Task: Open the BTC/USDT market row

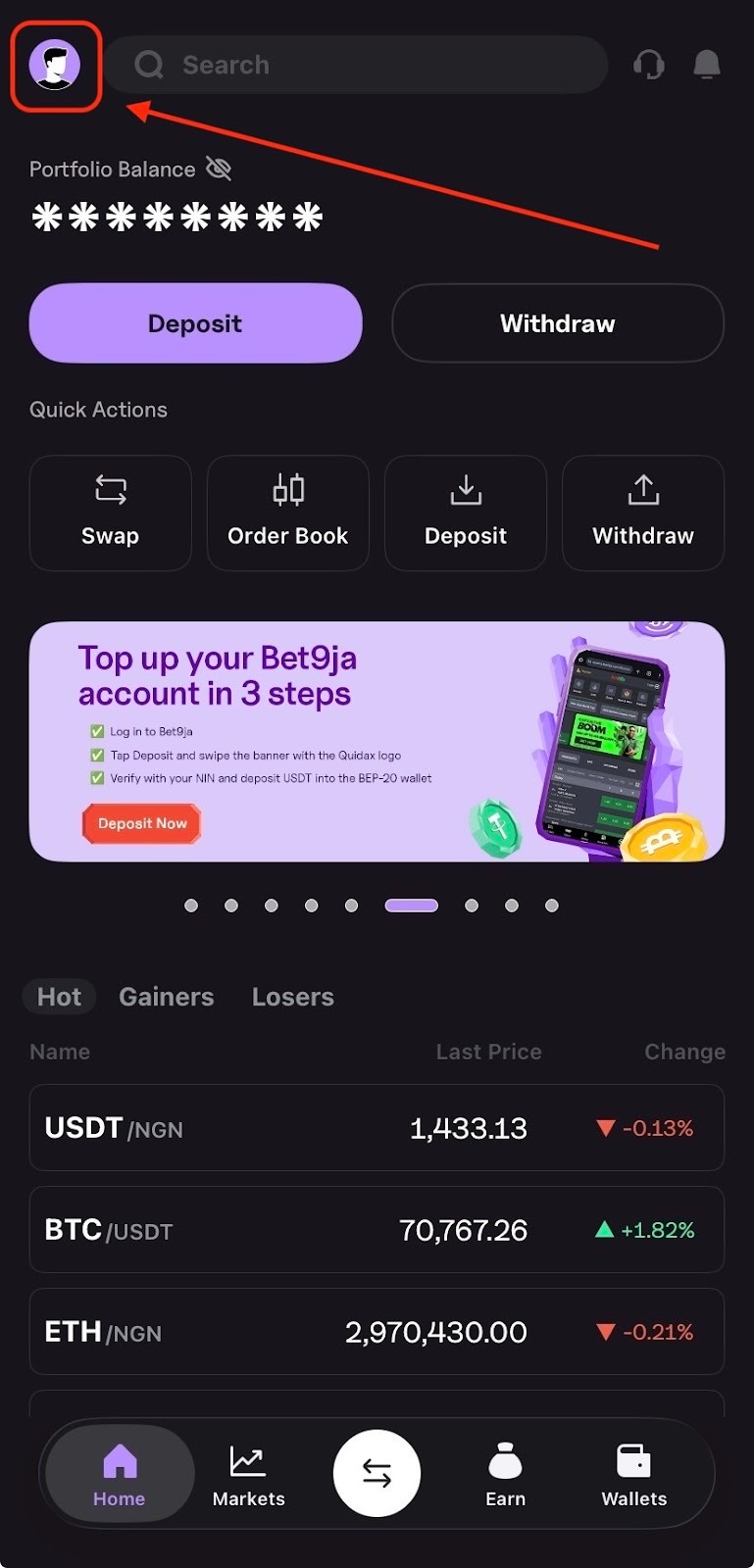Action: [377, 1230]
